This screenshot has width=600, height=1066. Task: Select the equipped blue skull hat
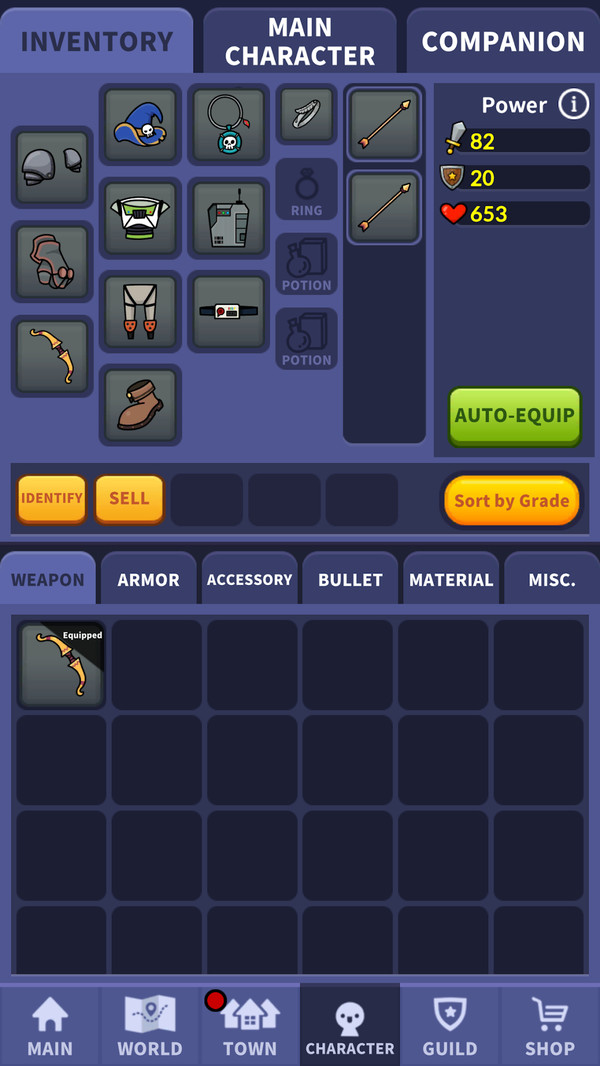click(x=140, y=125)
